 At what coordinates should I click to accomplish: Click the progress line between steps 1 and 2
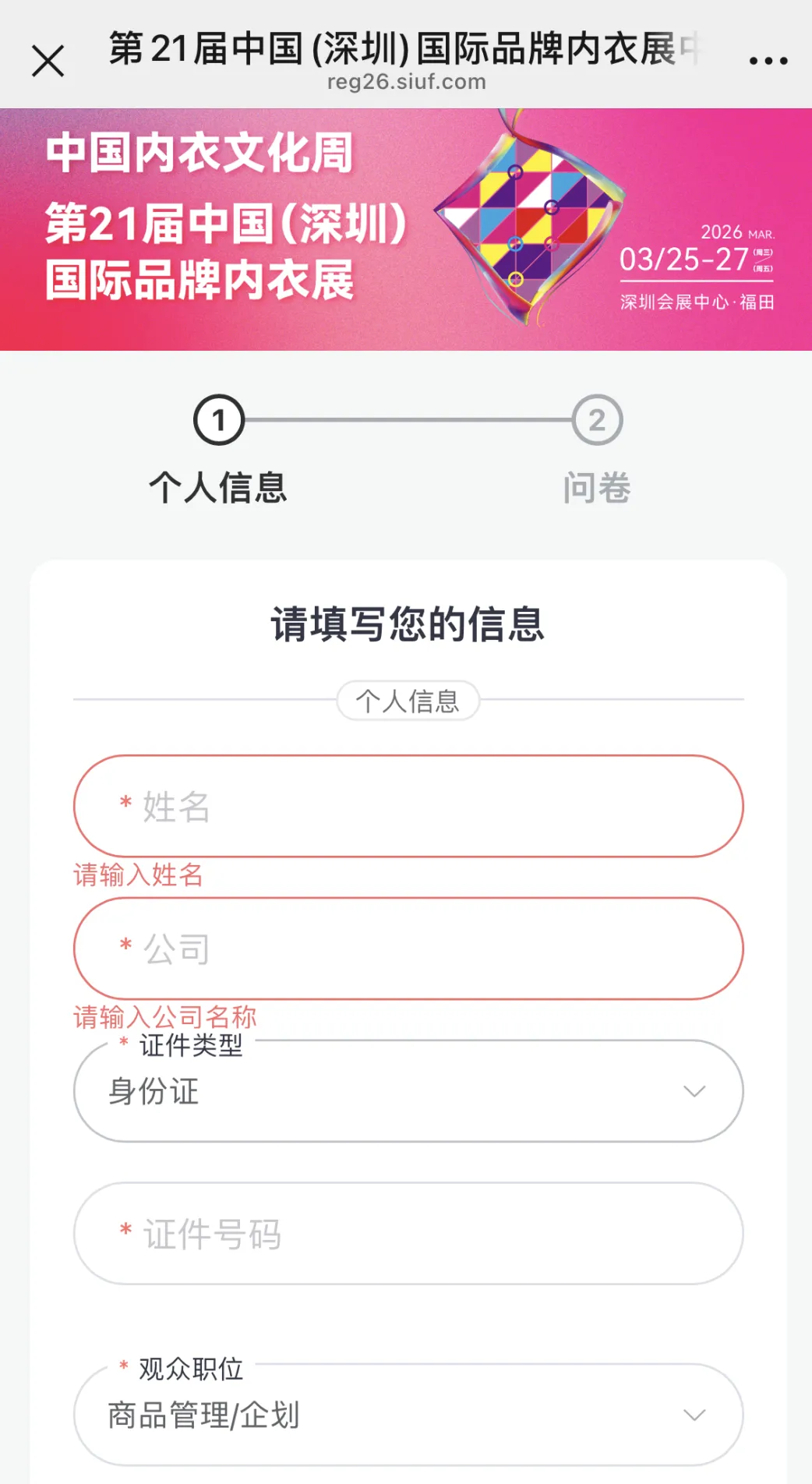[409, 419]
